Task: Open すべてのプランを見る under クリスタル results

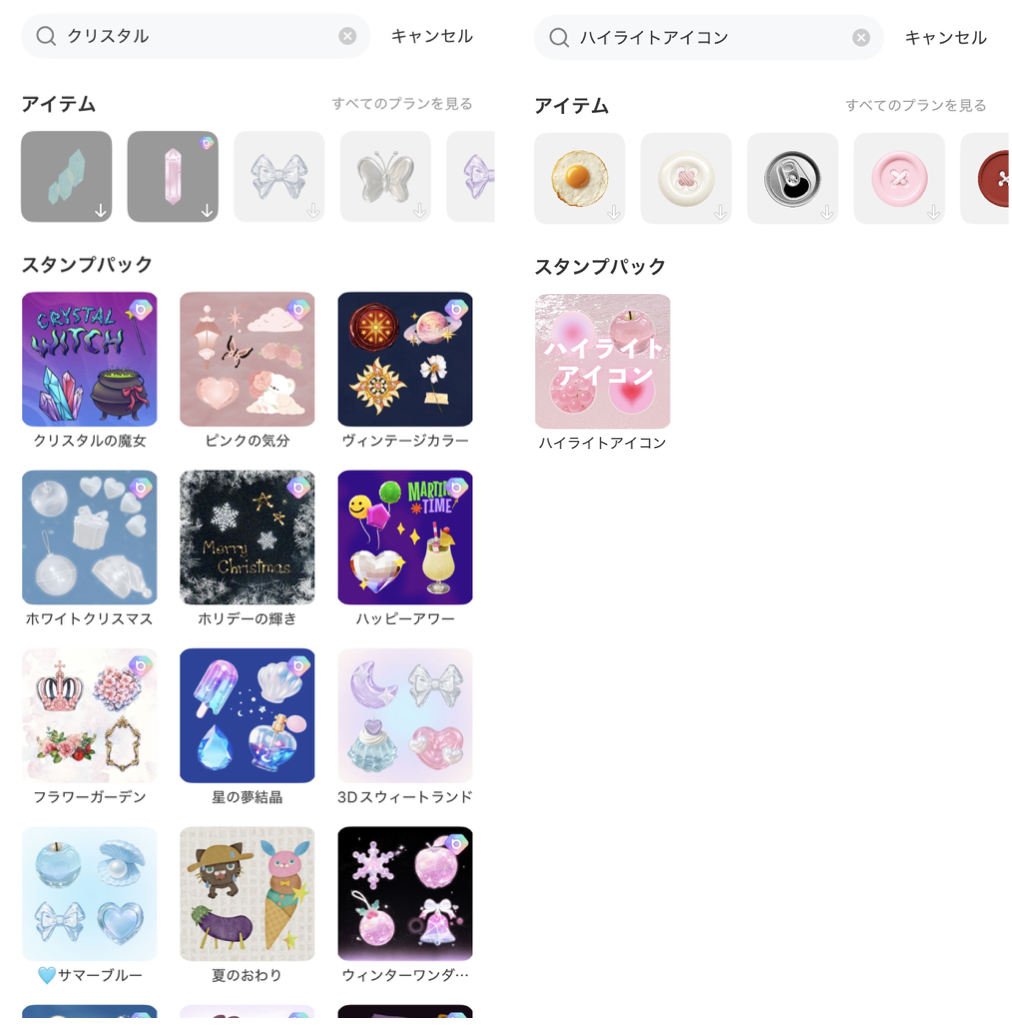Action: (404, 103)
